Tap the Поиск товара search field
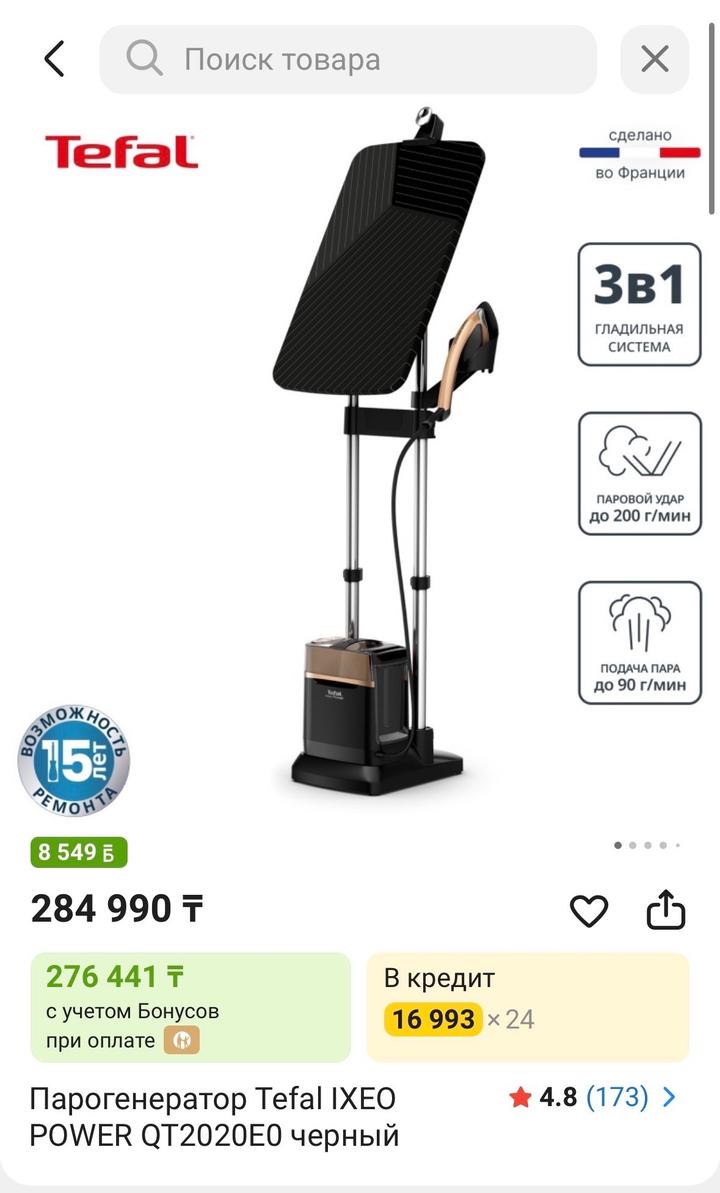The image size is (720, 1193). pyautogui.click(x=348, y=59)
